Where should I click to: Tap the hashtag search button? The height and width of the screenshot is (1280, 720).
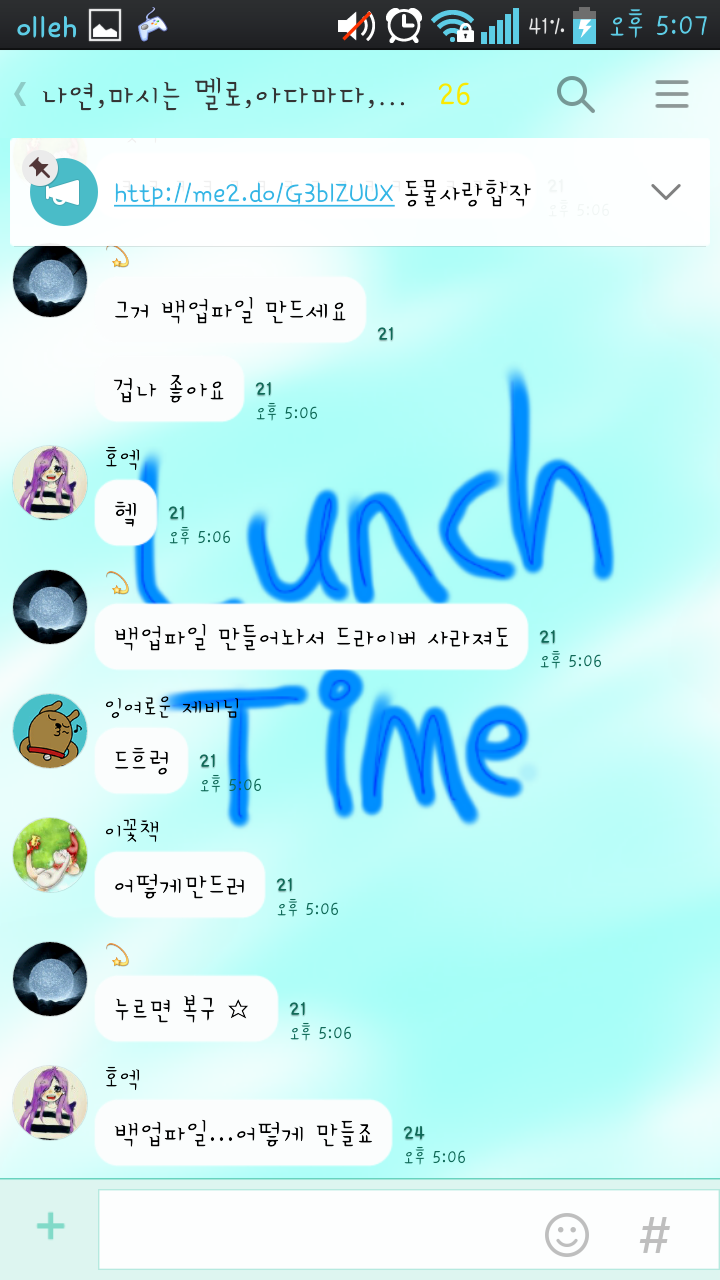(654, 1235)
